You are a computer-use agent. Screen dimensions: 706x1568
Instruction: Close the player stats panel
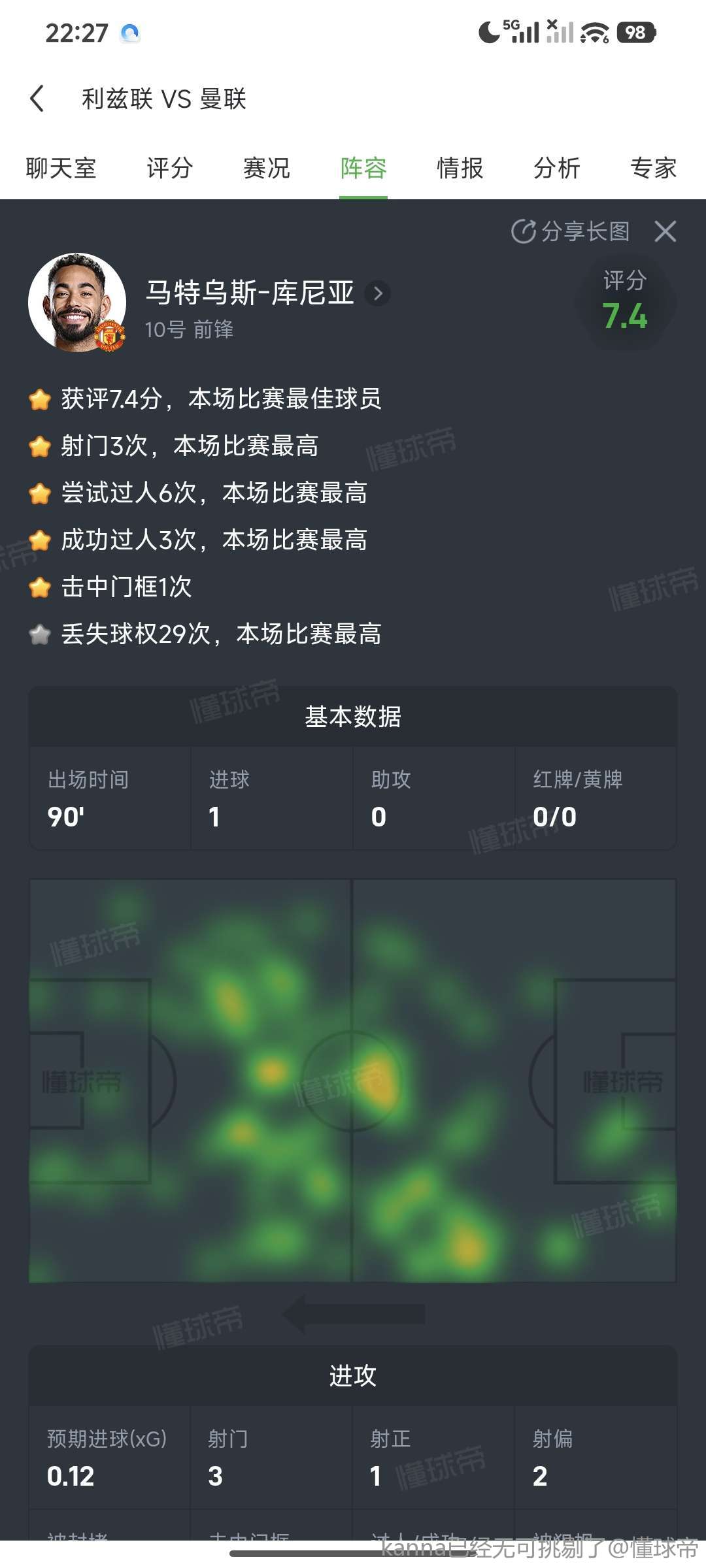[x=665, y=231]
